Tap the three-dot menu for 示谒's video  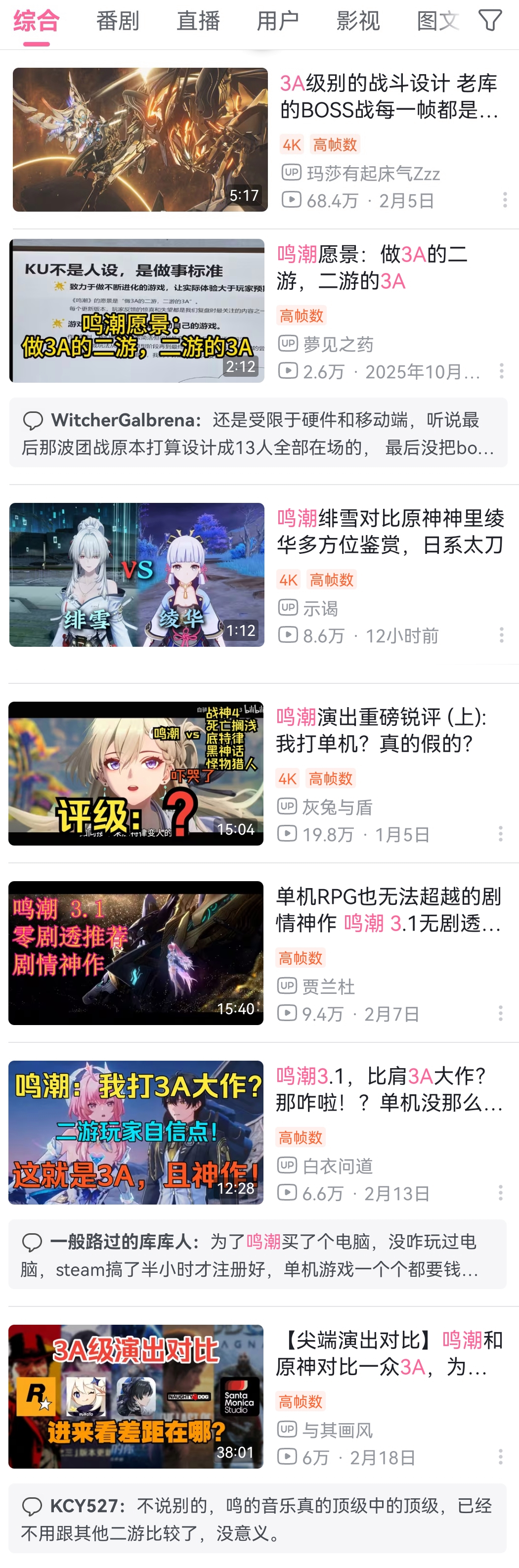coord(501,635)
